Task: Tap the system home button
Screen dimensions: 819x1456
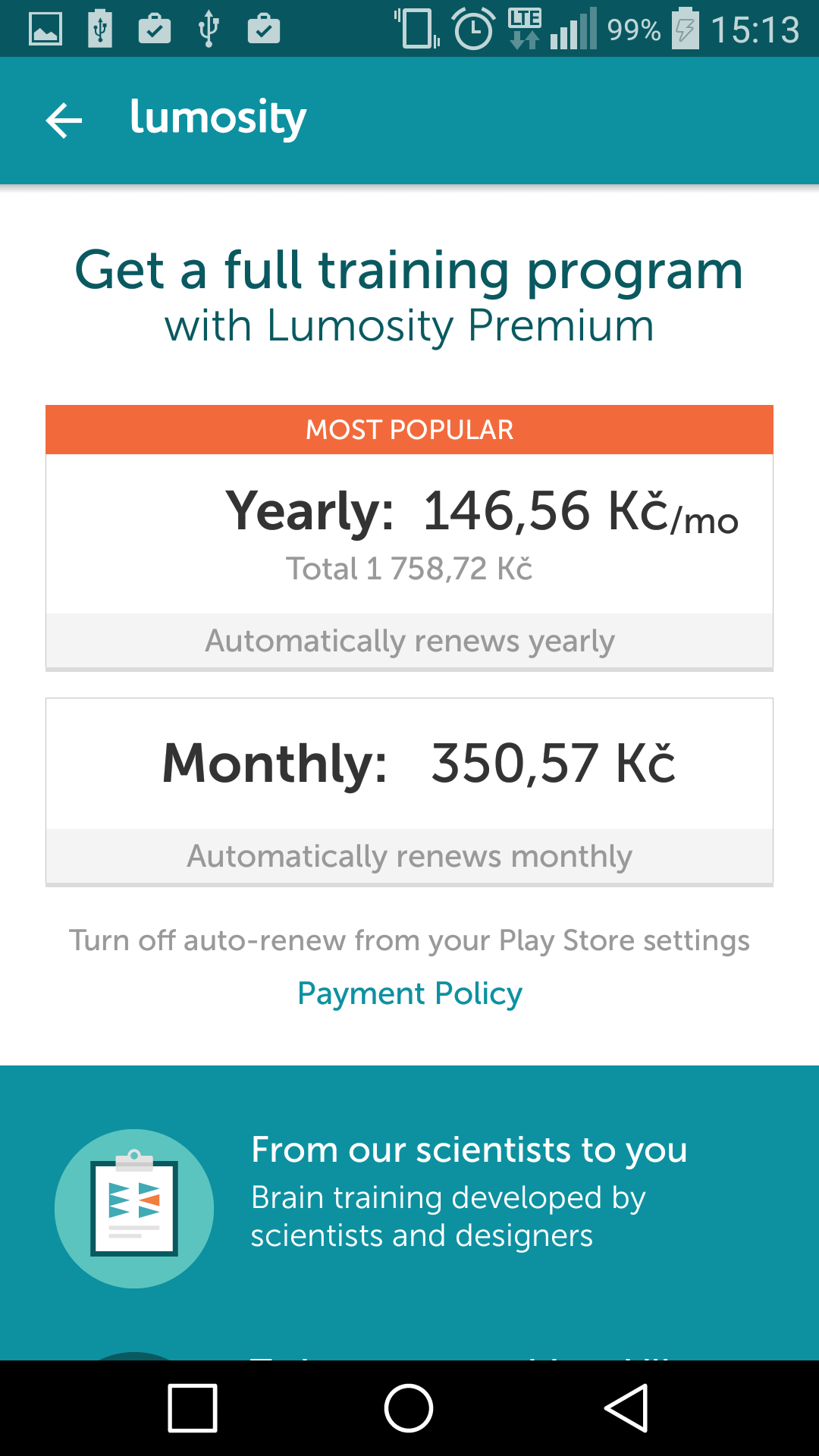Action: click(409, 1408)
